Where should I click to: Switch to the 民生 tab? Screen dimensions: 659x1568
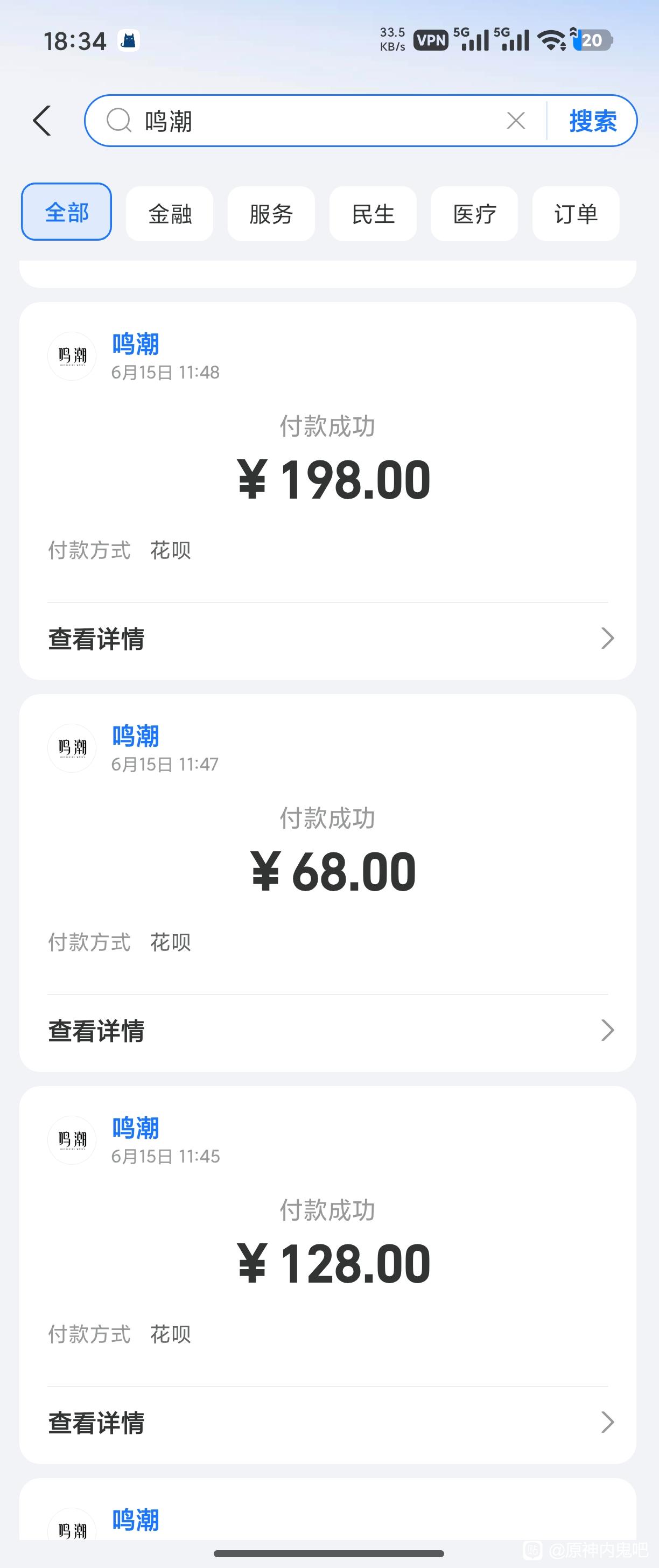click(x=373, y=214)
